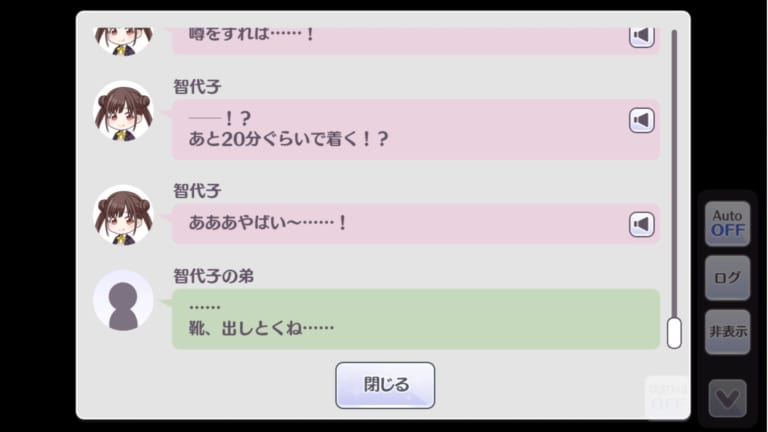
Task: Open the ログ button
Action: pos(727,278)
